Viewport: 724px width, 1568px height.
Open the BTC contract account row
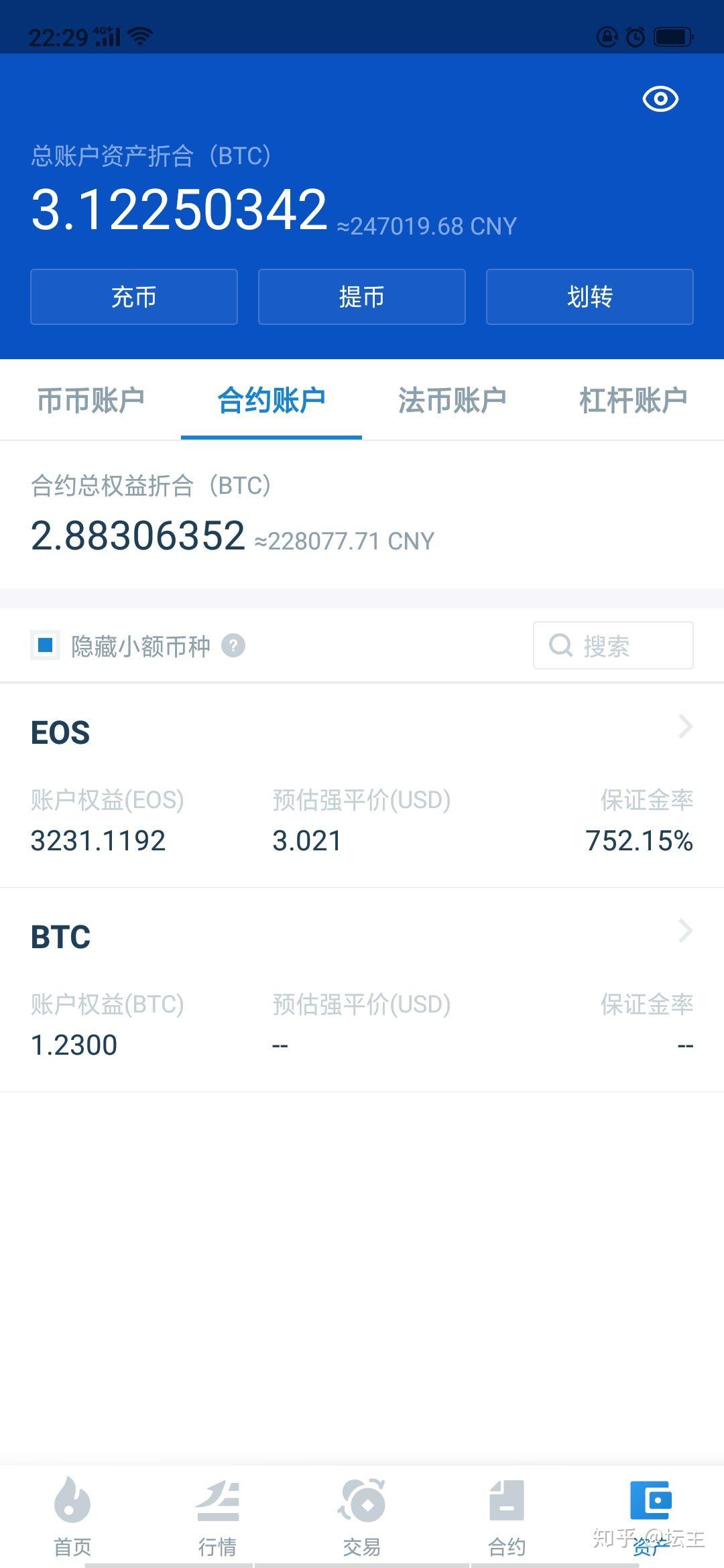[362, 990]
